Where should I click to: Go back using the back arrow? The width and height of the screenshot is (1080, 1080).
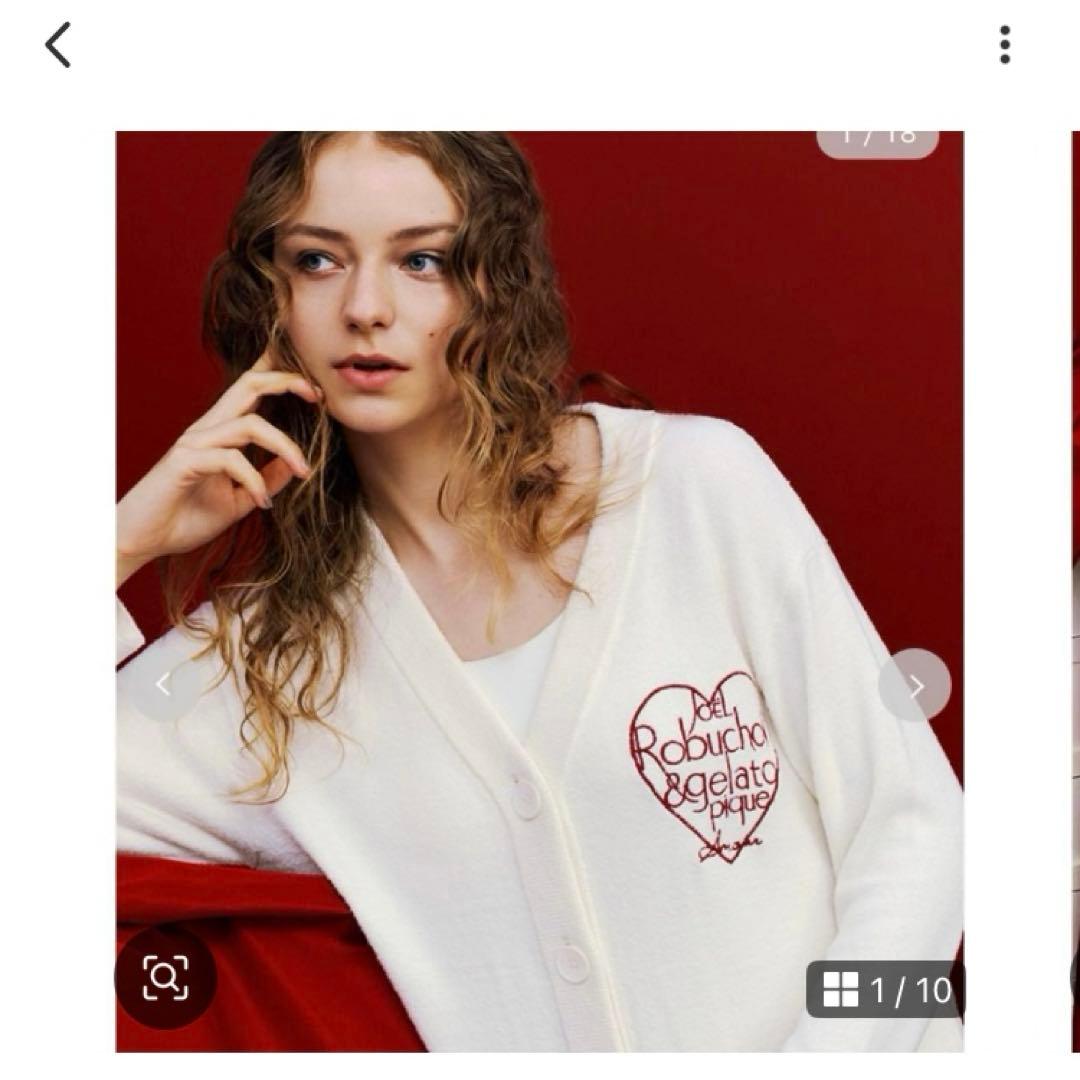pyautogui.click(x=58, y=46)
